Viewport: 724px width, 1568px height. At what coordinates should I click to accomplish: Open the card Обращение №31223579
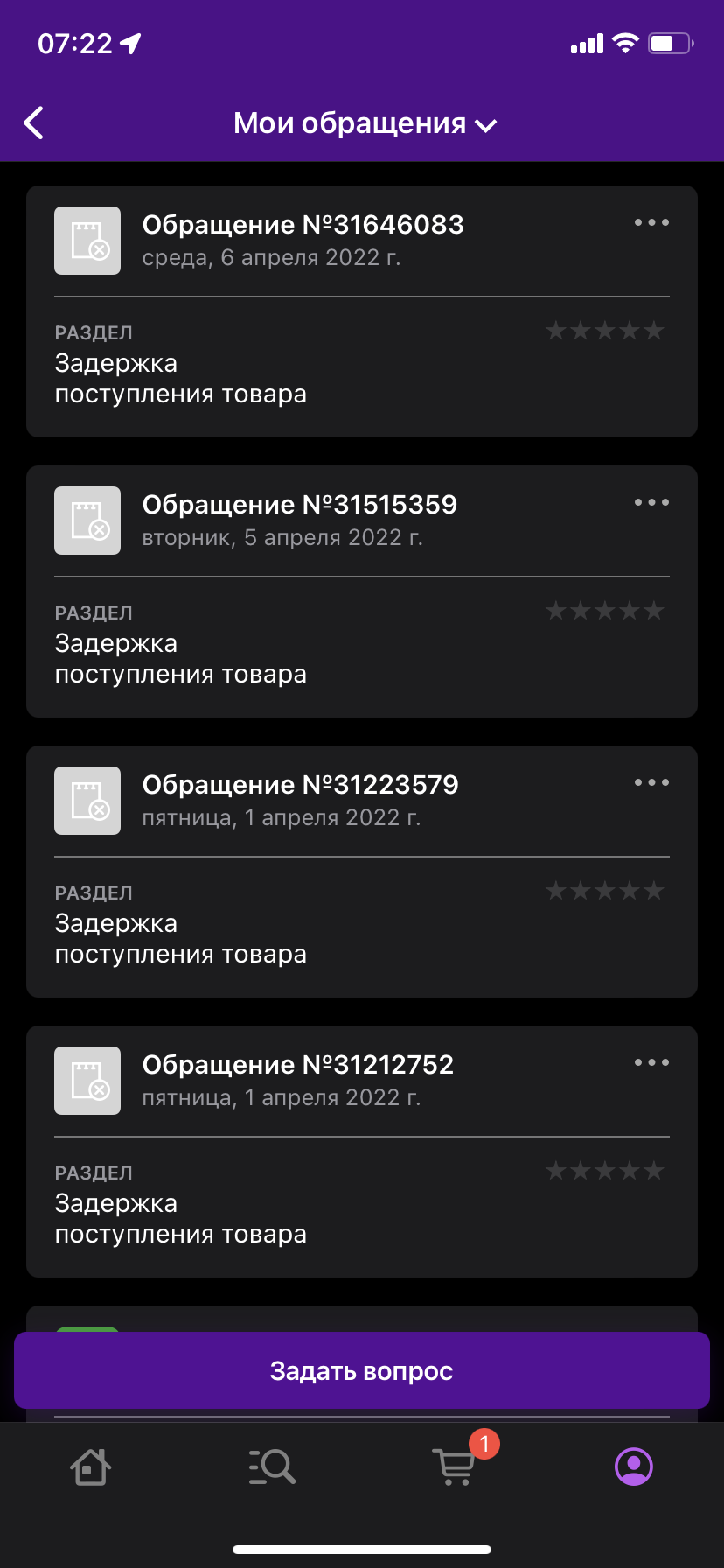[x=362, y=871]
